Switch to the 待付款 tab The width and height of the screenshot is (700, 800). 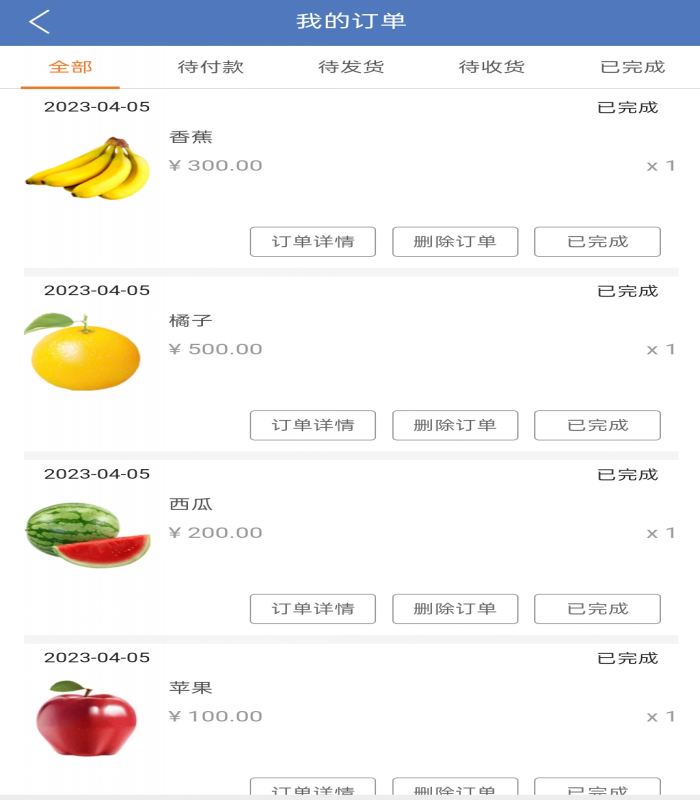pos(211,67)
